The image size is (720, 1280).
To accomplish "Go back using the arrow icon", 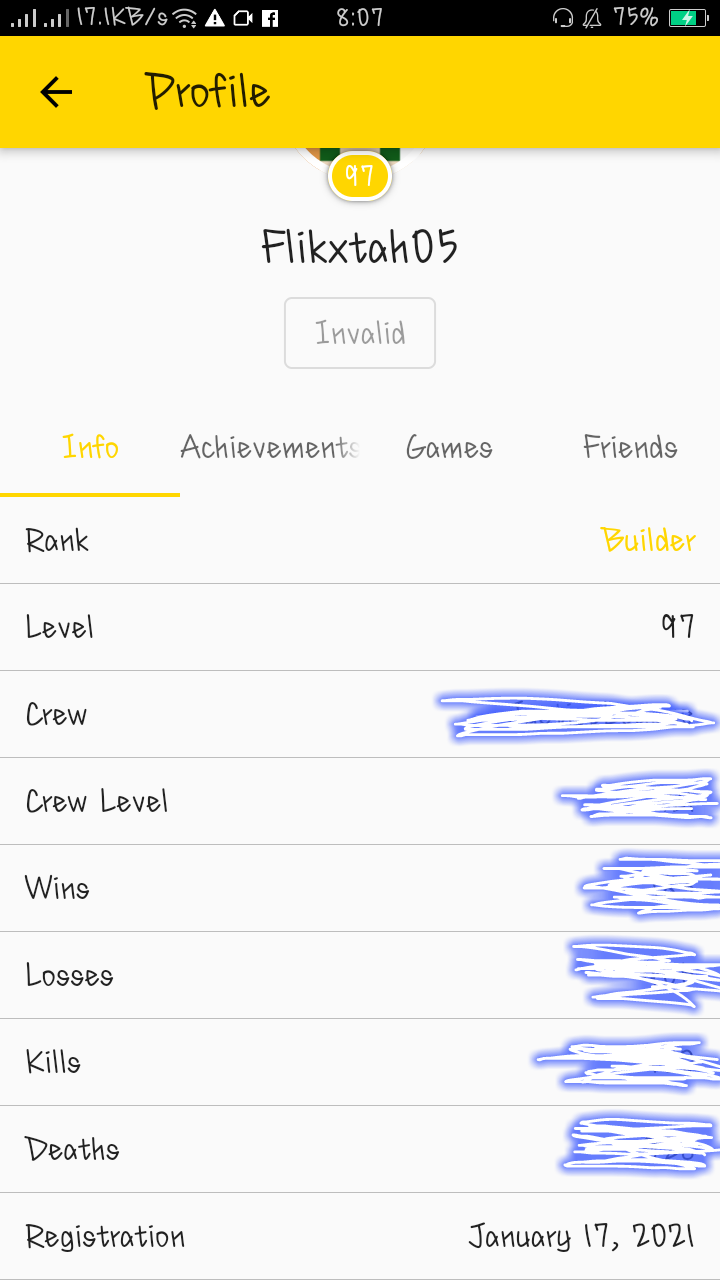I will (x=56, y=92).
